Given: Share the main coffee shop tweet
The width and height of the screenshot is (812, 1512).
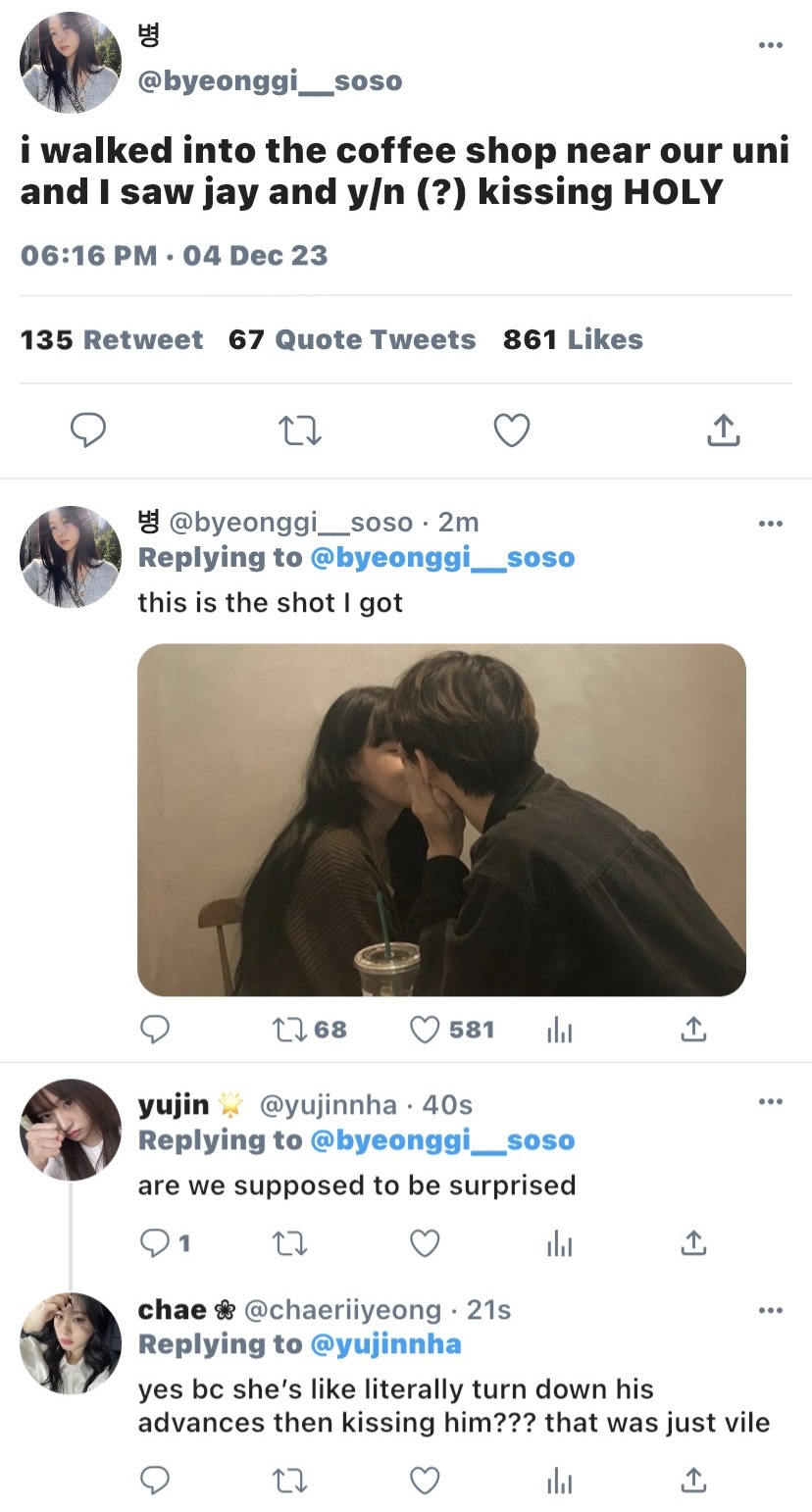Looking at the screenshot, I should tap(722, 429).
